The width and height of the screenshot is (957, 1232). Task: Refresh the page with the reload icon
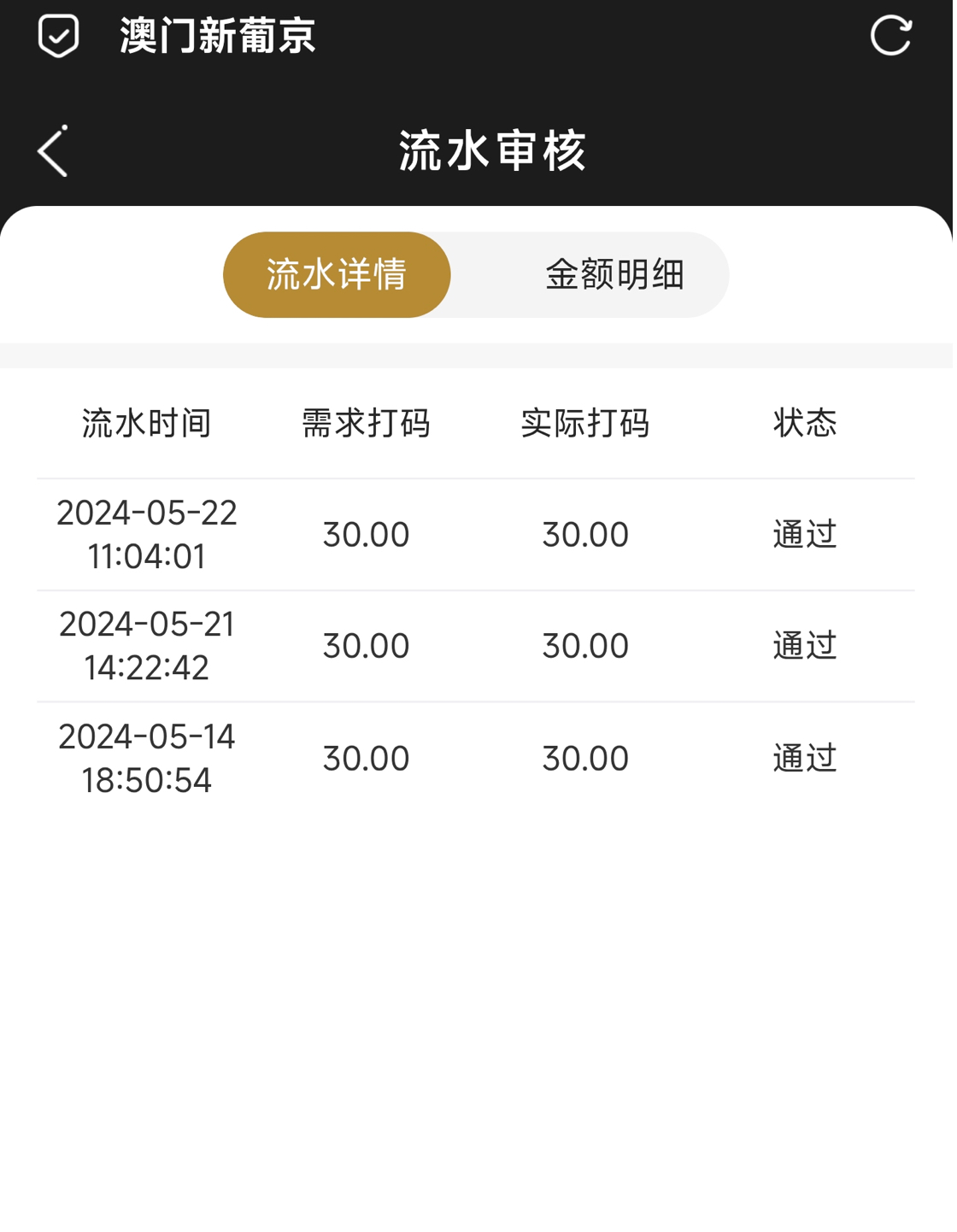pos(894,36)
